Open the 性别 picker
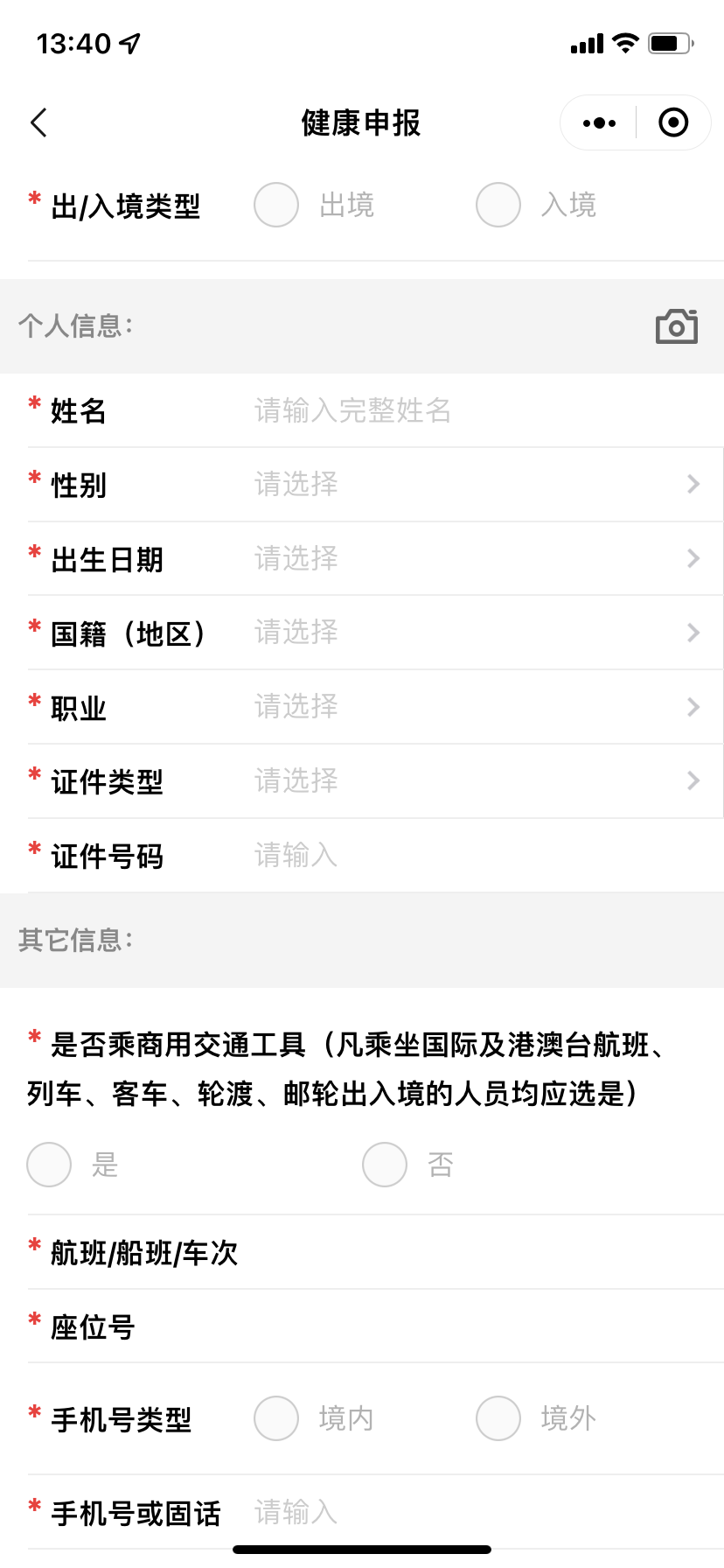This screenshot has height=1568, width=724. click(472, 484)
